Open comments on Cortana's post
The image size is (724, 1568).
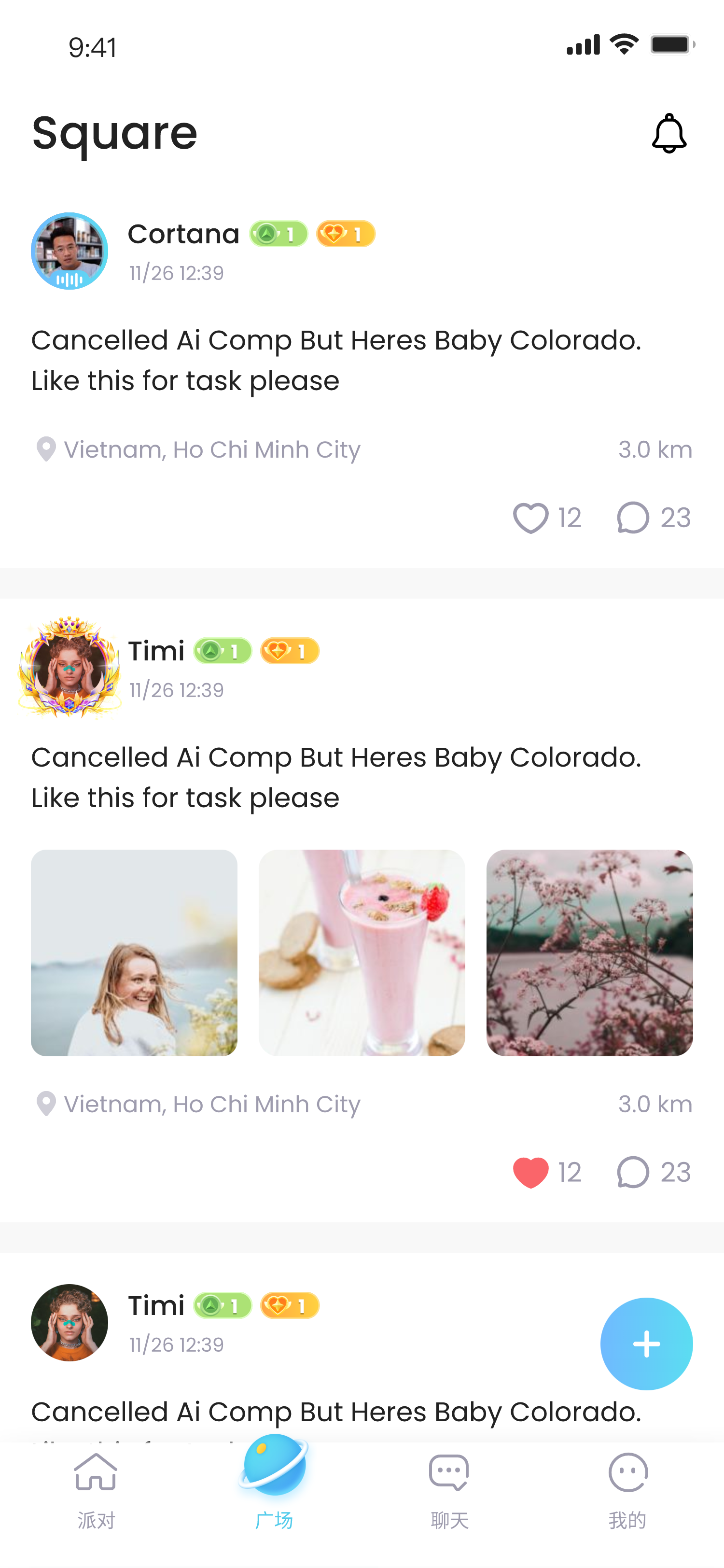click(x=633, y=518)
